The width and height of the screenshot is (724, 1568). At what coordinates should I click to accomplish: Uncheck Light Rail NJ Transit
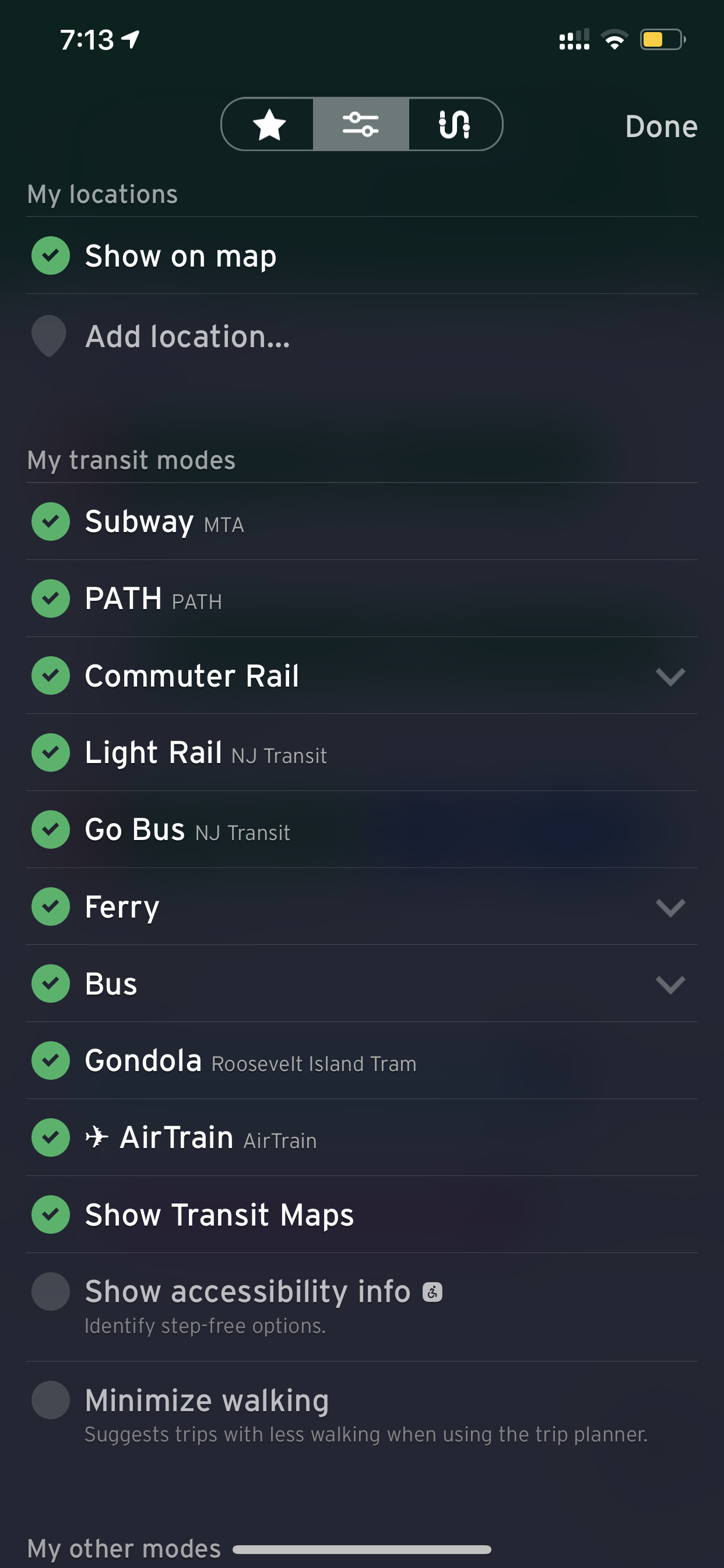click(51, 752)
